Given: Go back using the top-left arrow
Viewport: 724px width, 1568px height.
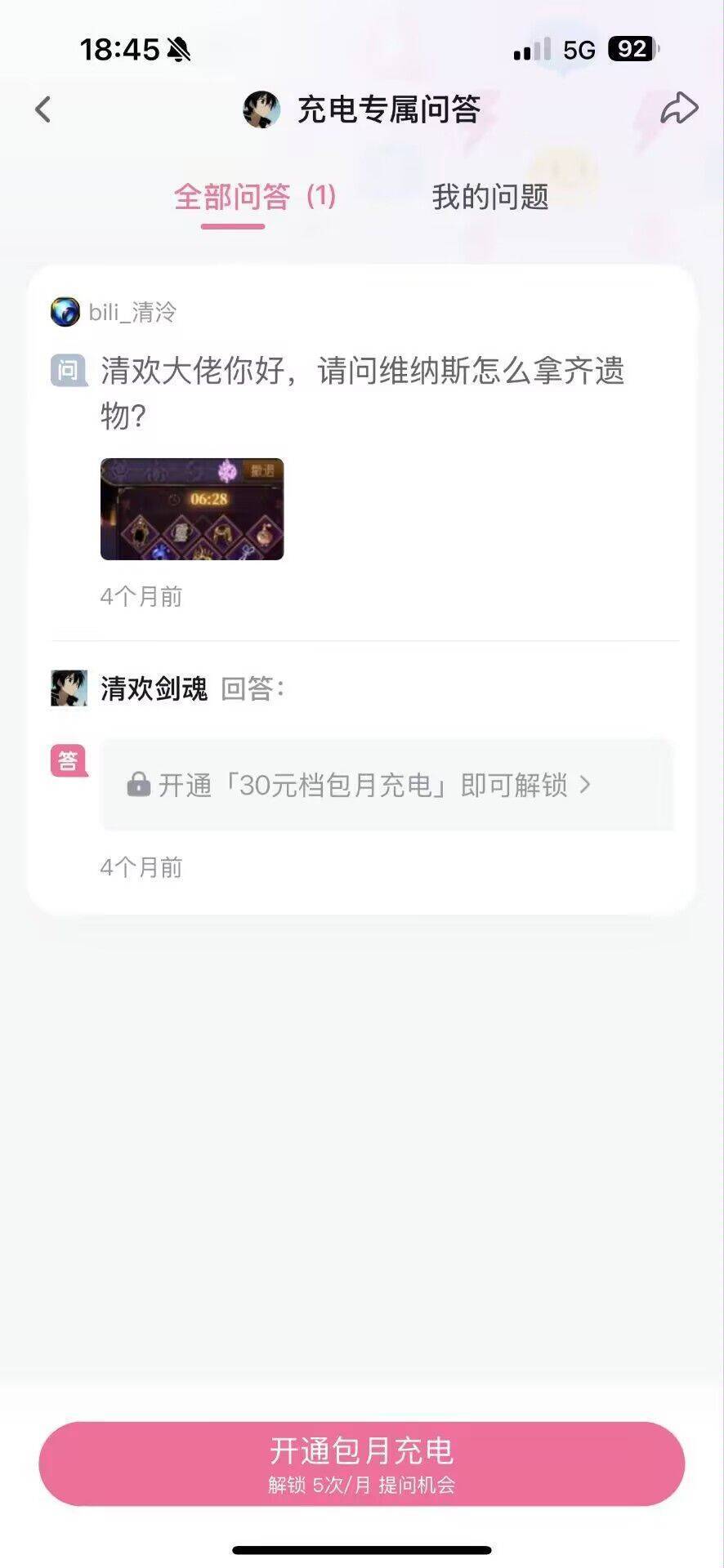Looking at the screenshot, I should tap(43, 109).
